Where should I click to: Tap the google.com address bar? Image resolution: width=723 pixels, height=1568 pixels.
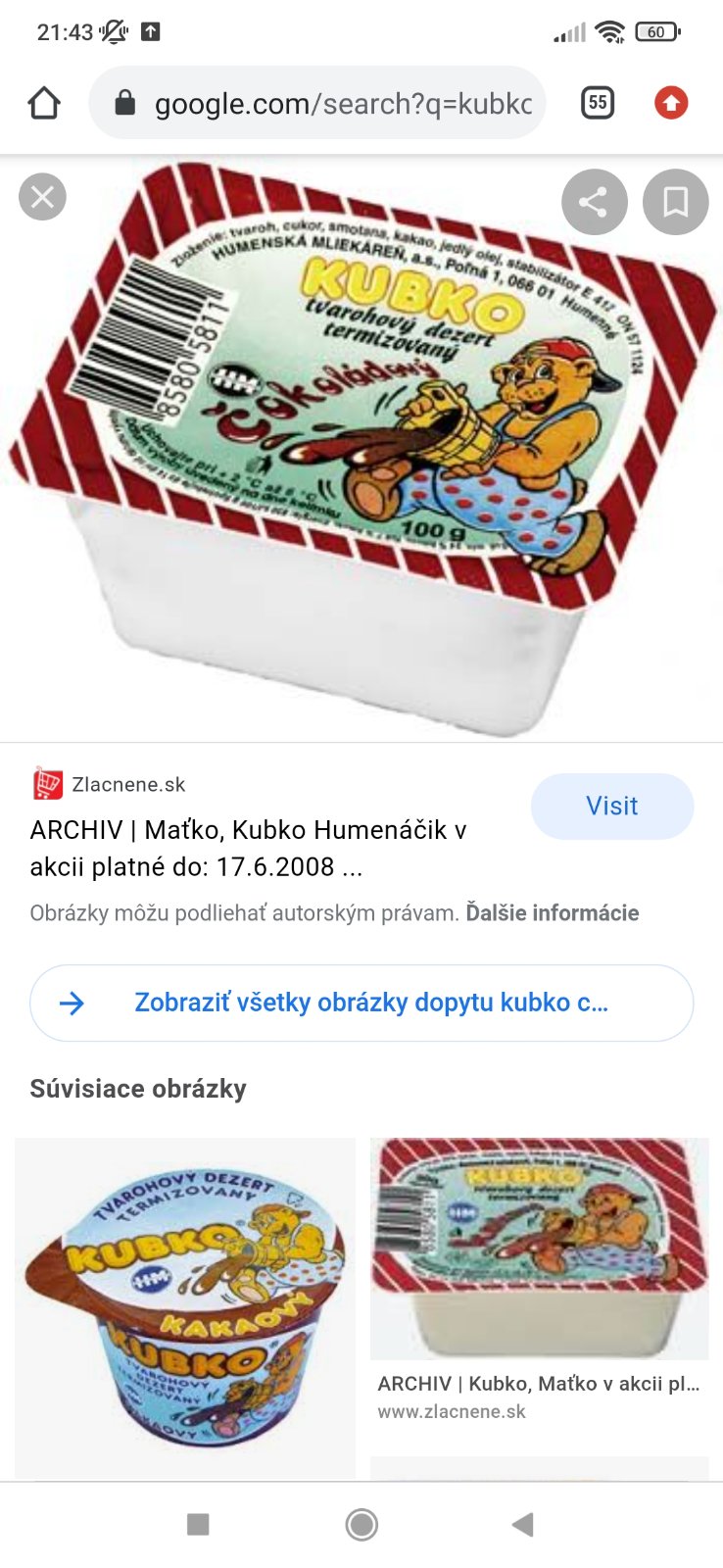[x=333, y=103]
